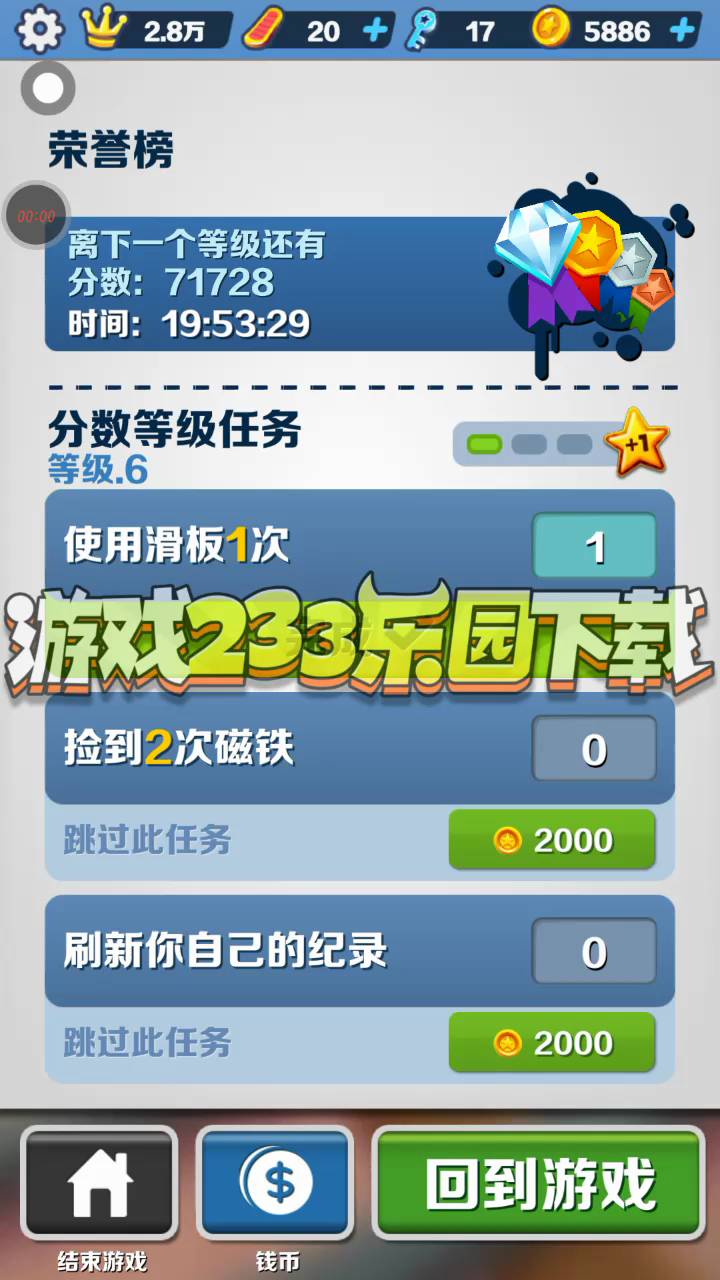Skip the beat-your-record mission for 2000 coins
Image resolution: width=720 pixels, height=1280 pixels.
click(552, 1043)
